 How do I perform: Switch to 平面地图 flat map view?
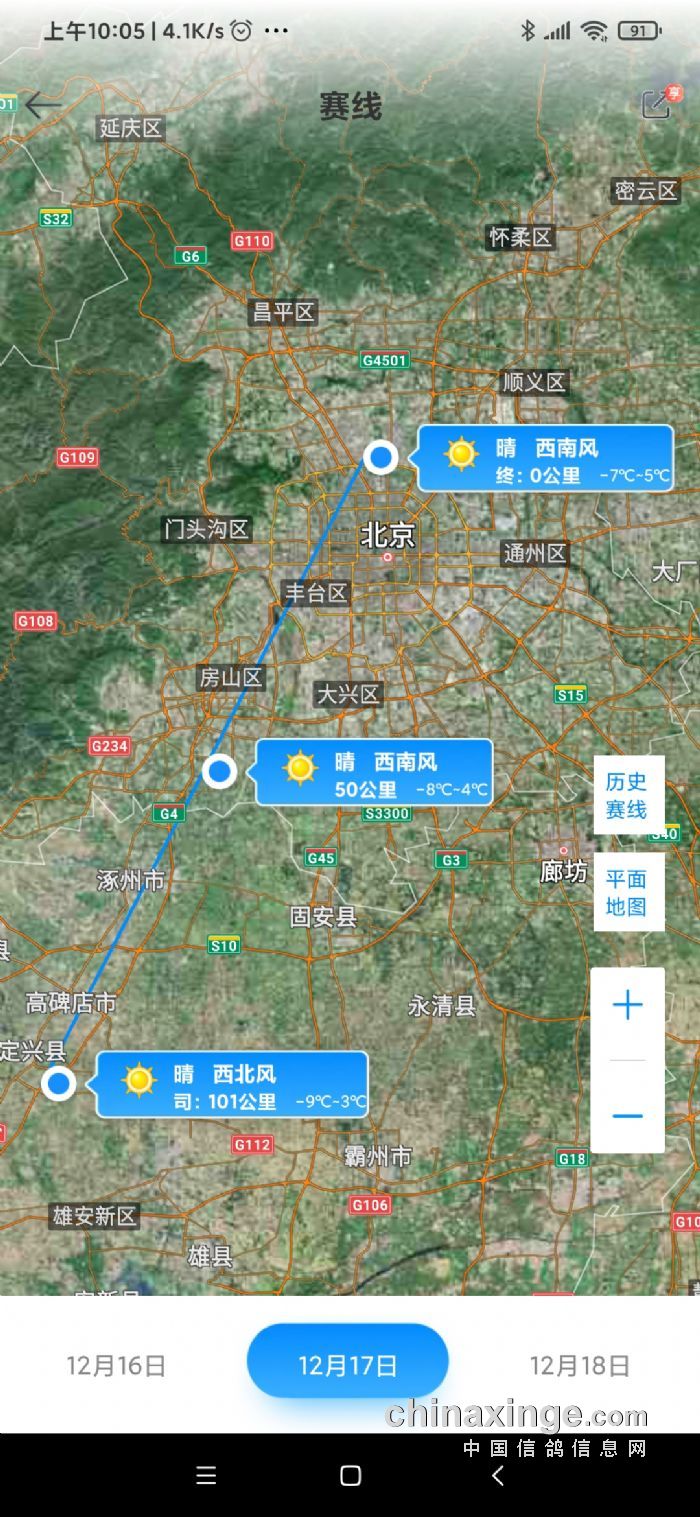click(627, 893)
